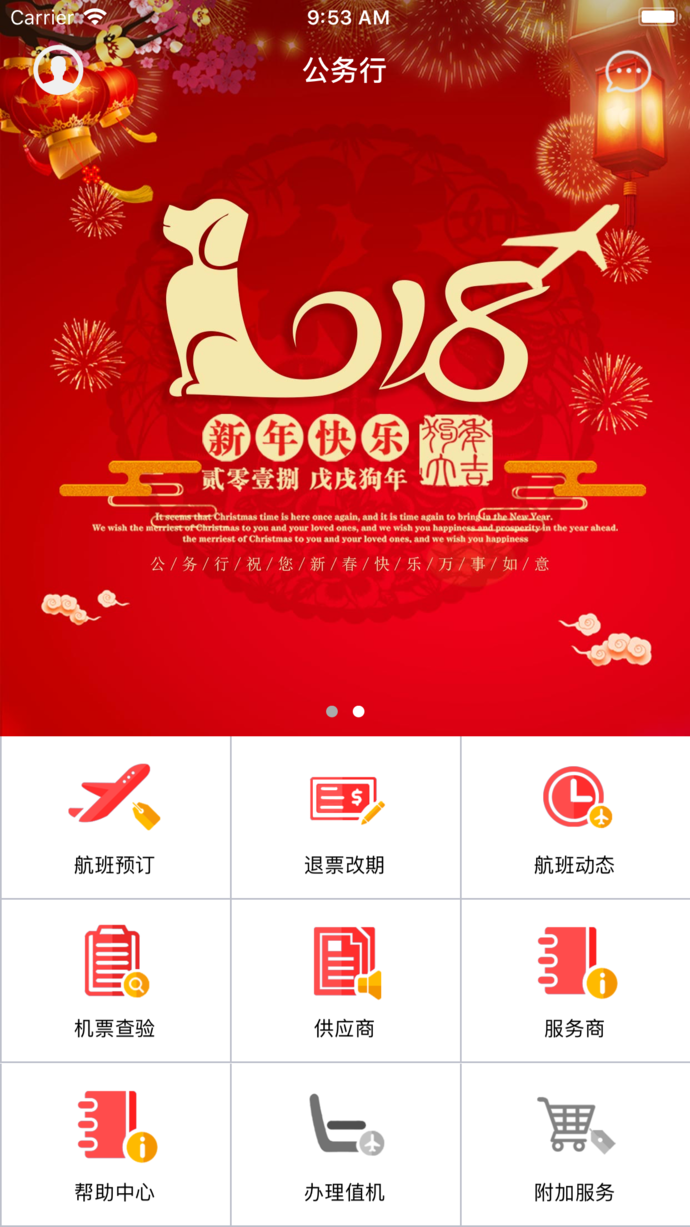Select the first banner page dot
690x1227 pixels.
332,712
